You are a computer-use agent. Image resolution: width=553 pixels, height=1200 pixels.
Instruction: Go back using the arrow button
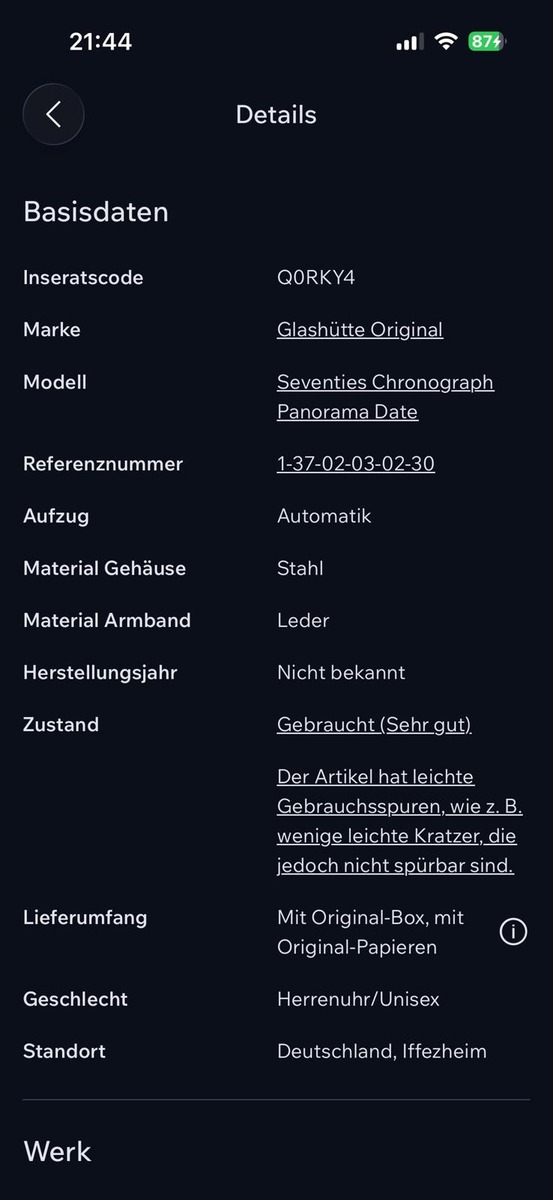pyautogui.click(x=53, y=114)
